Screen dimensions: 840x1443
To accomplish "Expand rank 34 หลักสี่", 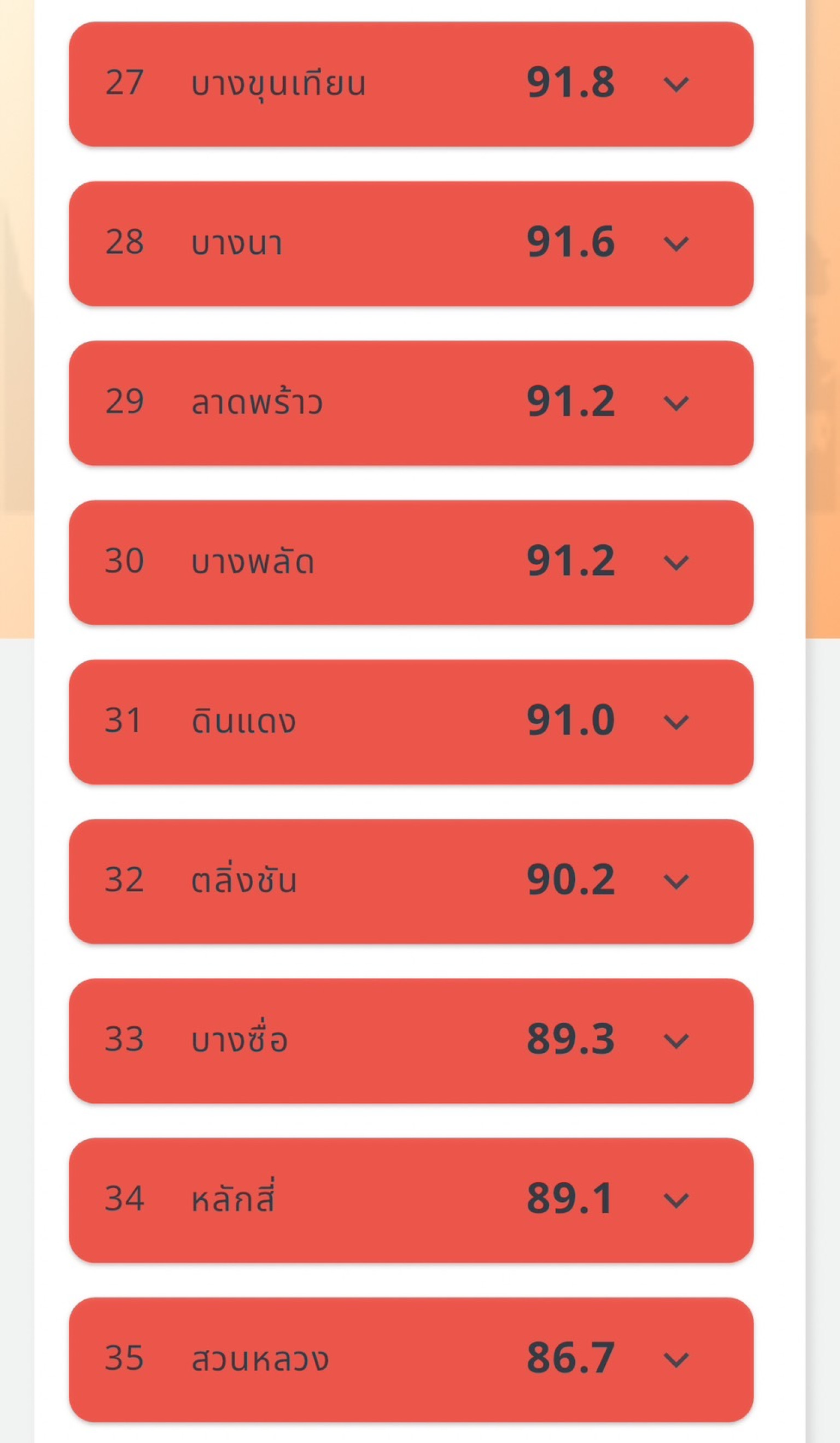I will (676, 1200).
